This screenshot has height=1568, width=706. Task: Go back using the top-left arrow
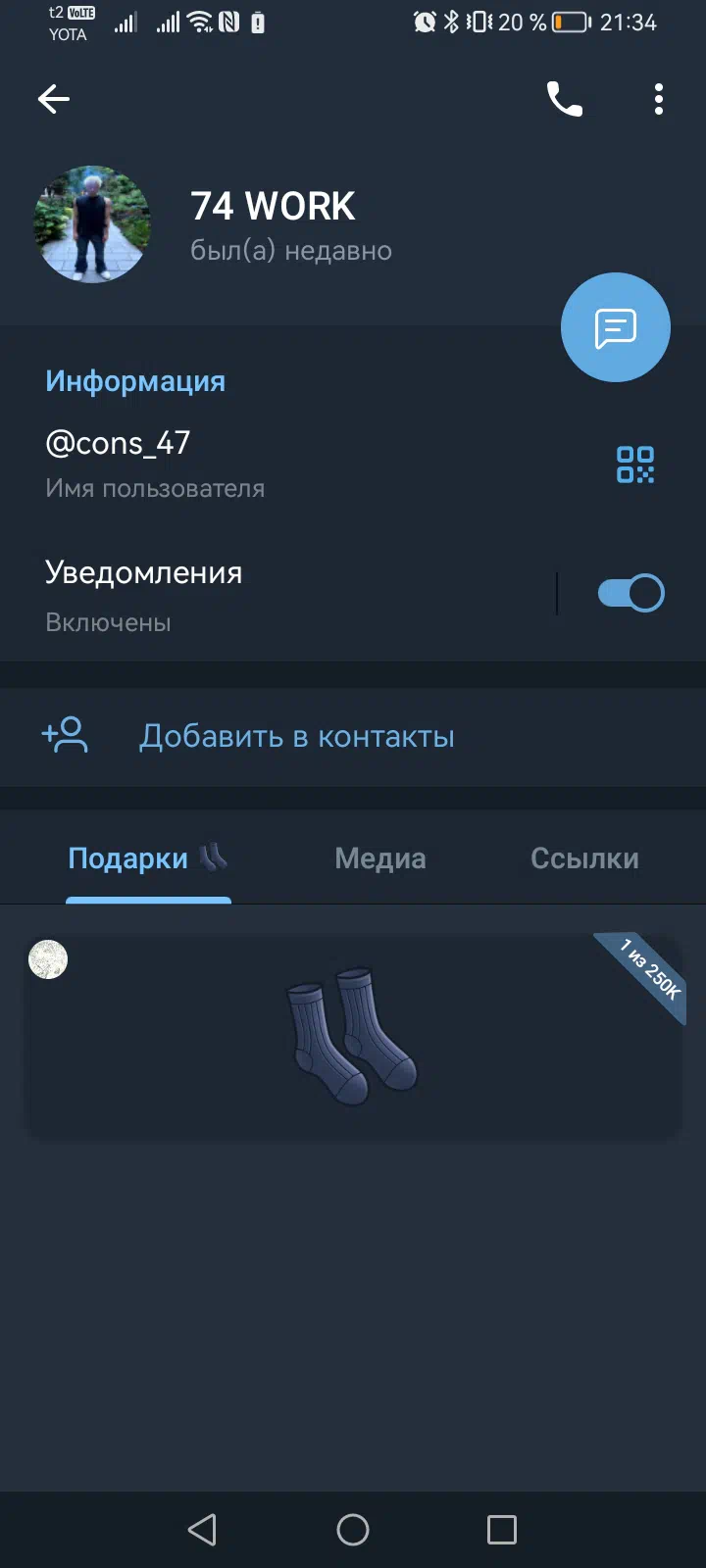(54, 99)
